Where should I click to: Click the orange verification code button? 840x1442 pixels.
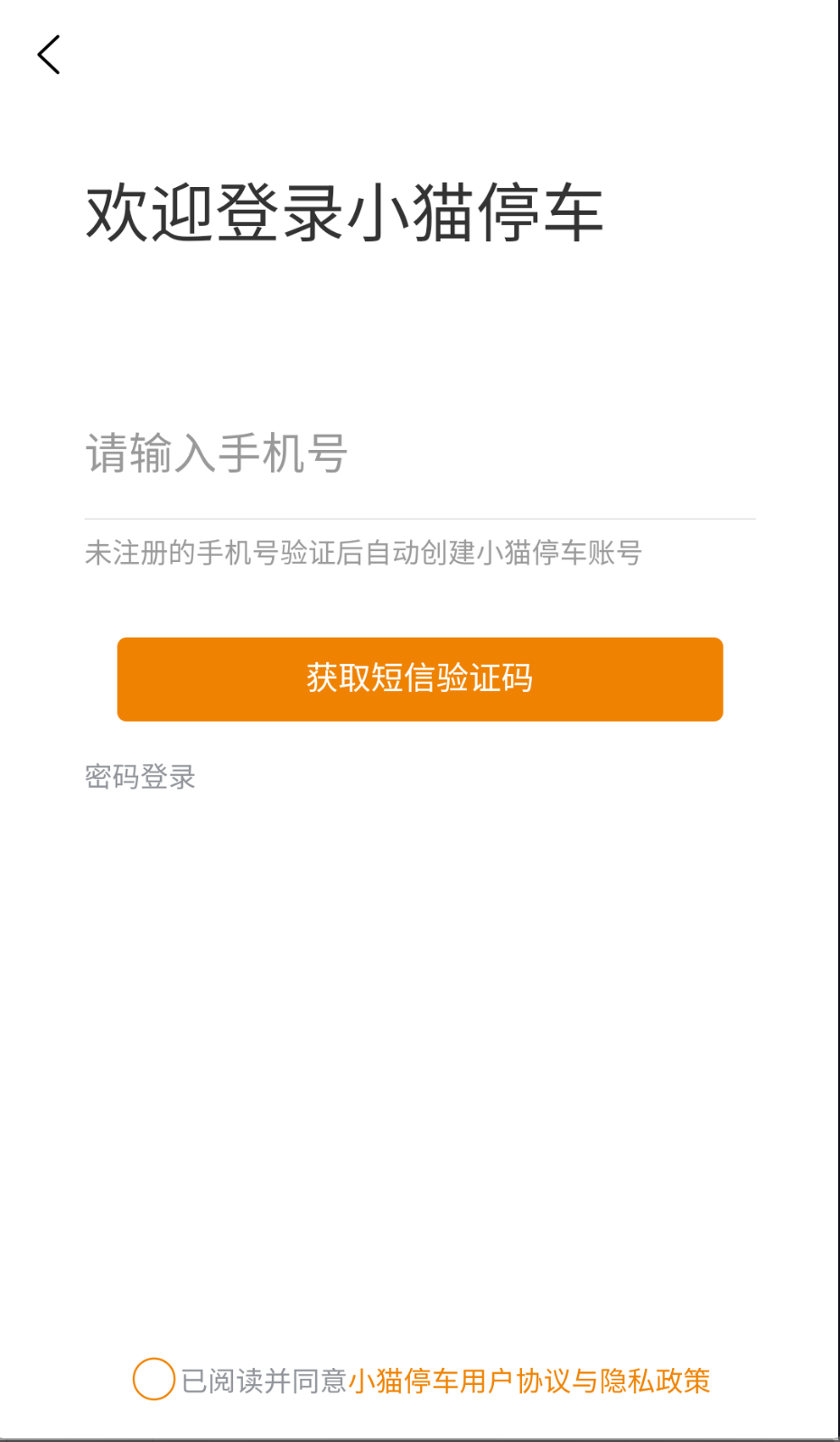click(419, 679)
